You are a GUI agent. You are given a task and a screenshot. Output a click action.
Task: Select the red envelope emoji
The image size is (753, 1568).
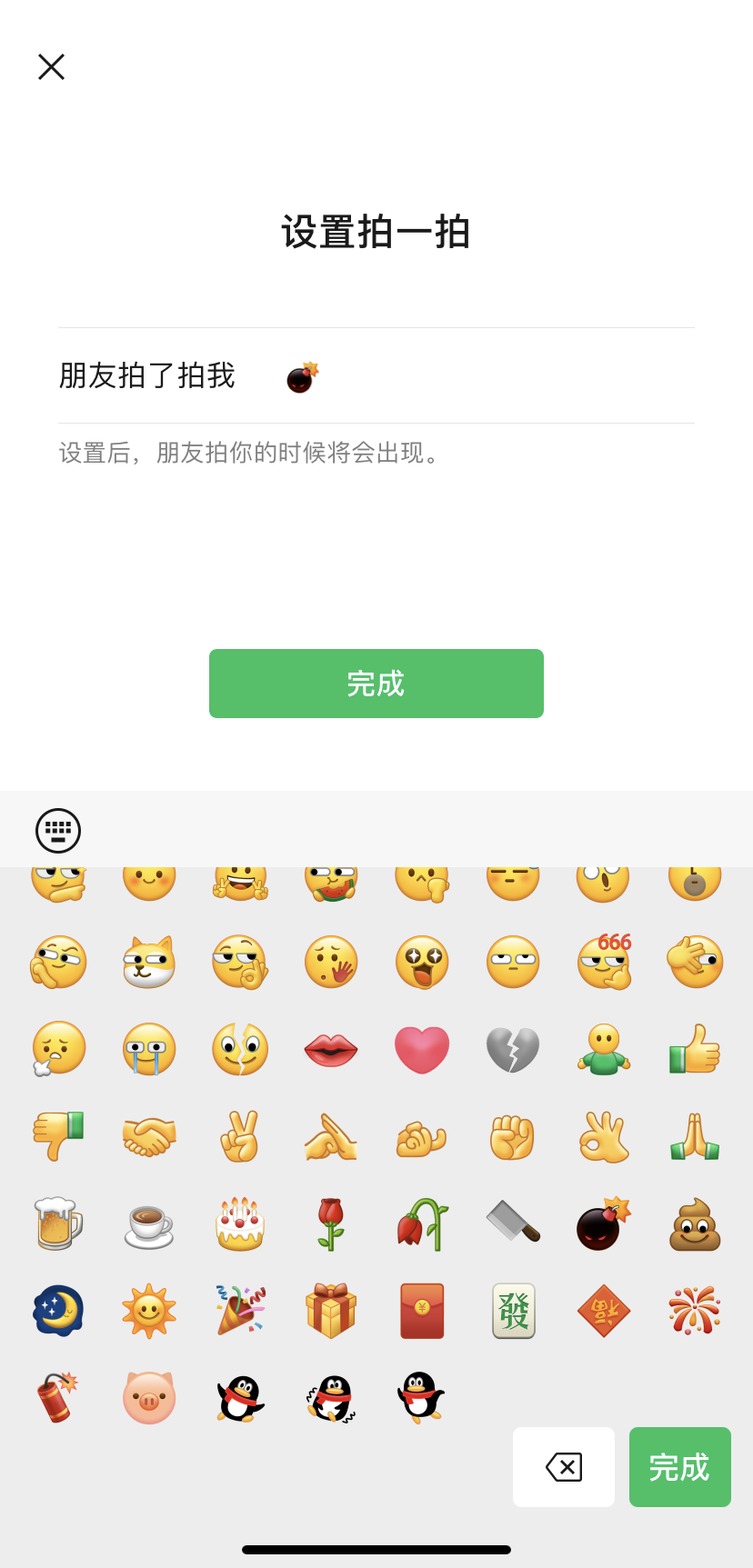[x=421, y=1310]
